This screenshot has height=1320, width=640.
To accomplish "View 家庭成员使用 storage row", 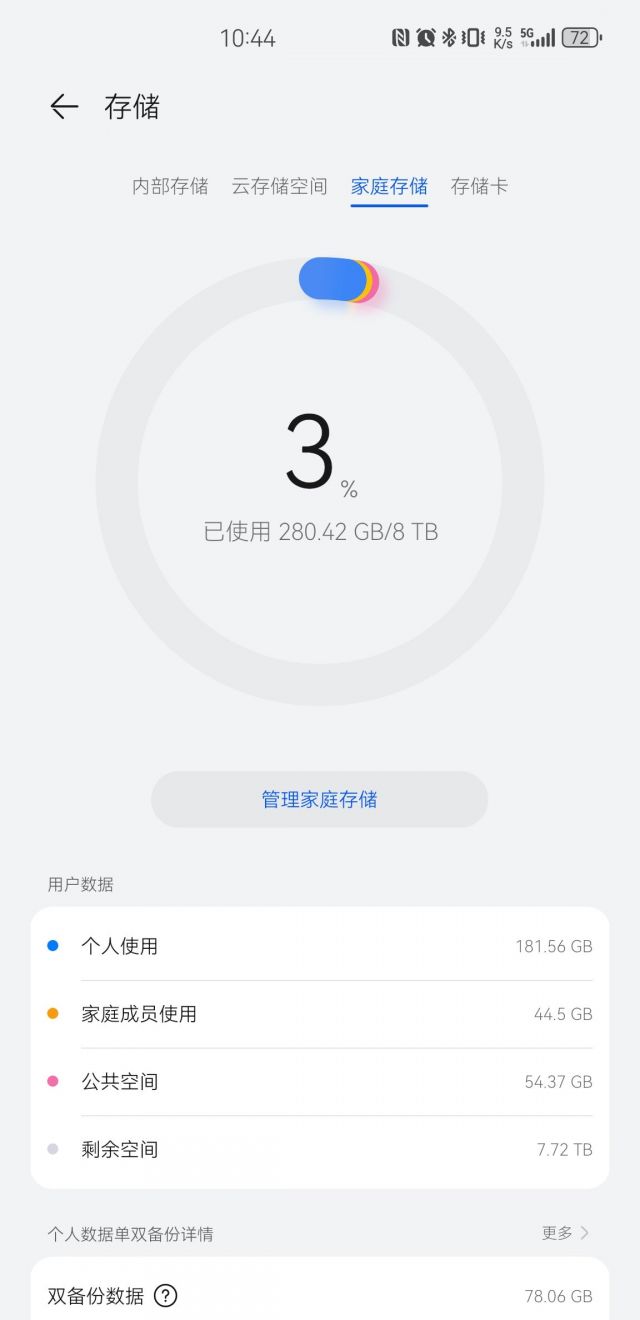I will (x=319, y=1014).
